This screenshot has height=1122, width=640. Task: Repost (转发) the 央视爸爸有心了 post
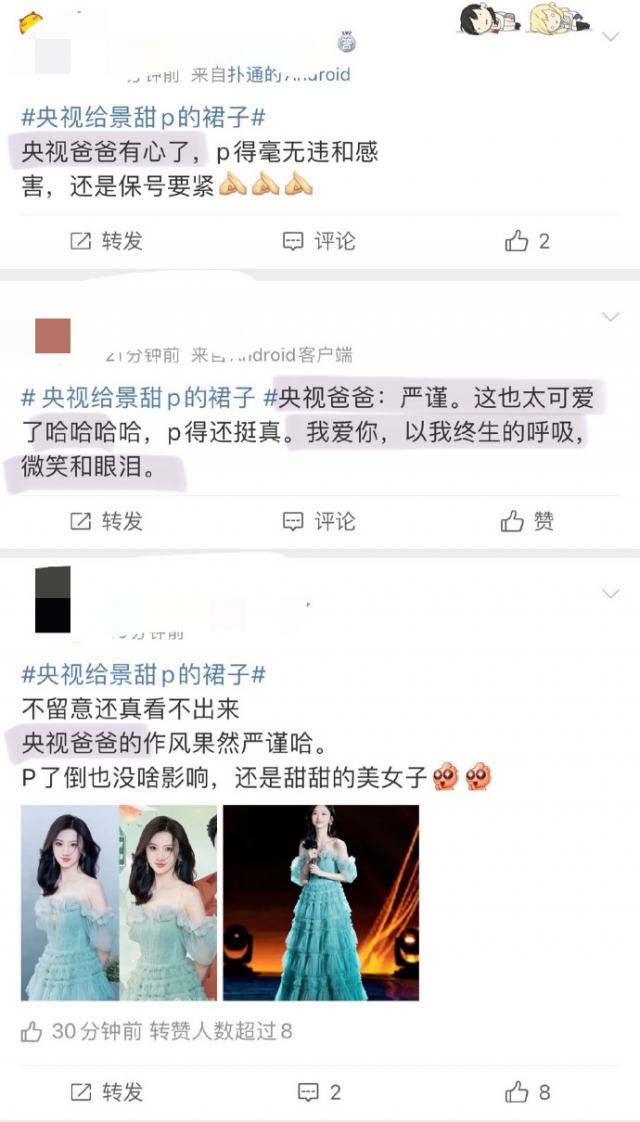(107, 241)
